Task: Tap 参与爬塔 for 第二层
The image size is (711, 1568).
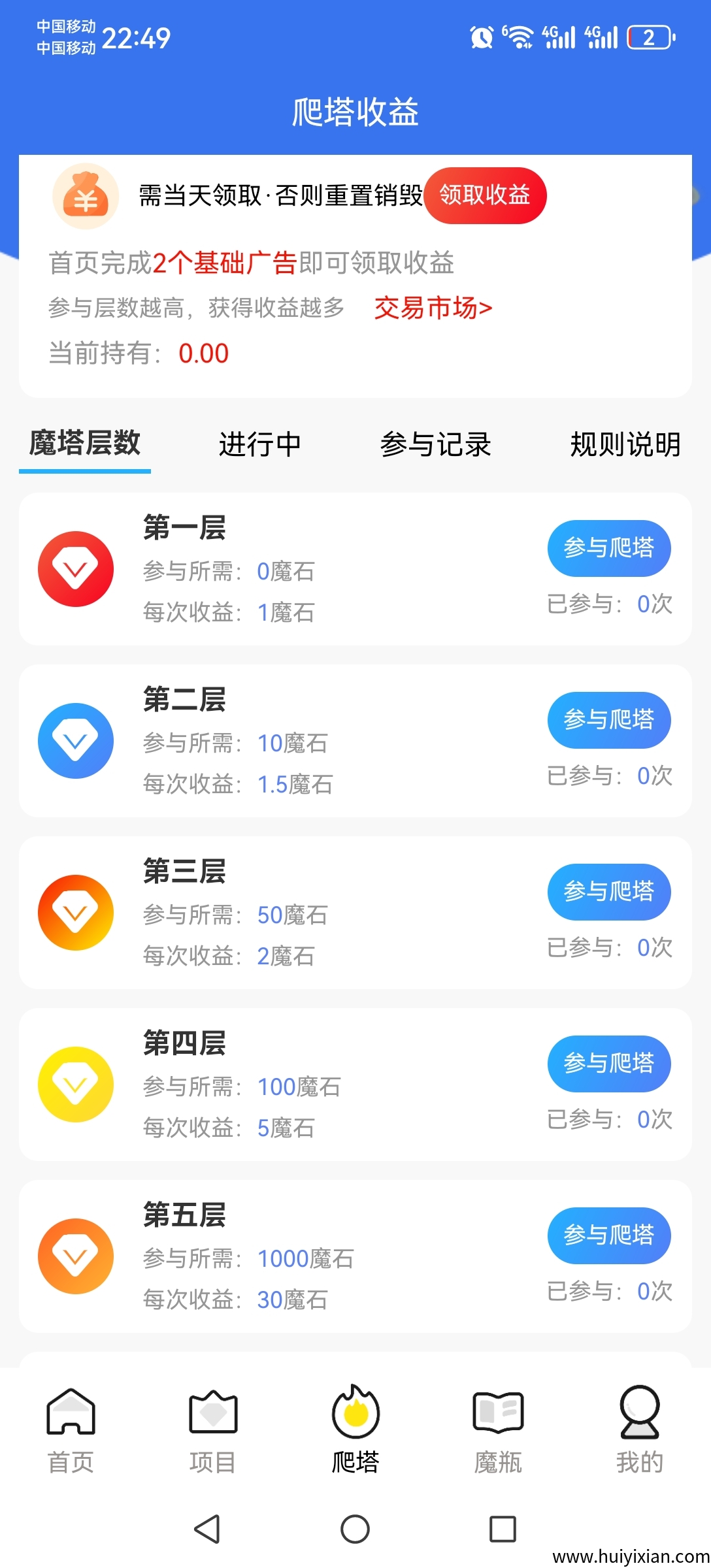Action: 608,720
